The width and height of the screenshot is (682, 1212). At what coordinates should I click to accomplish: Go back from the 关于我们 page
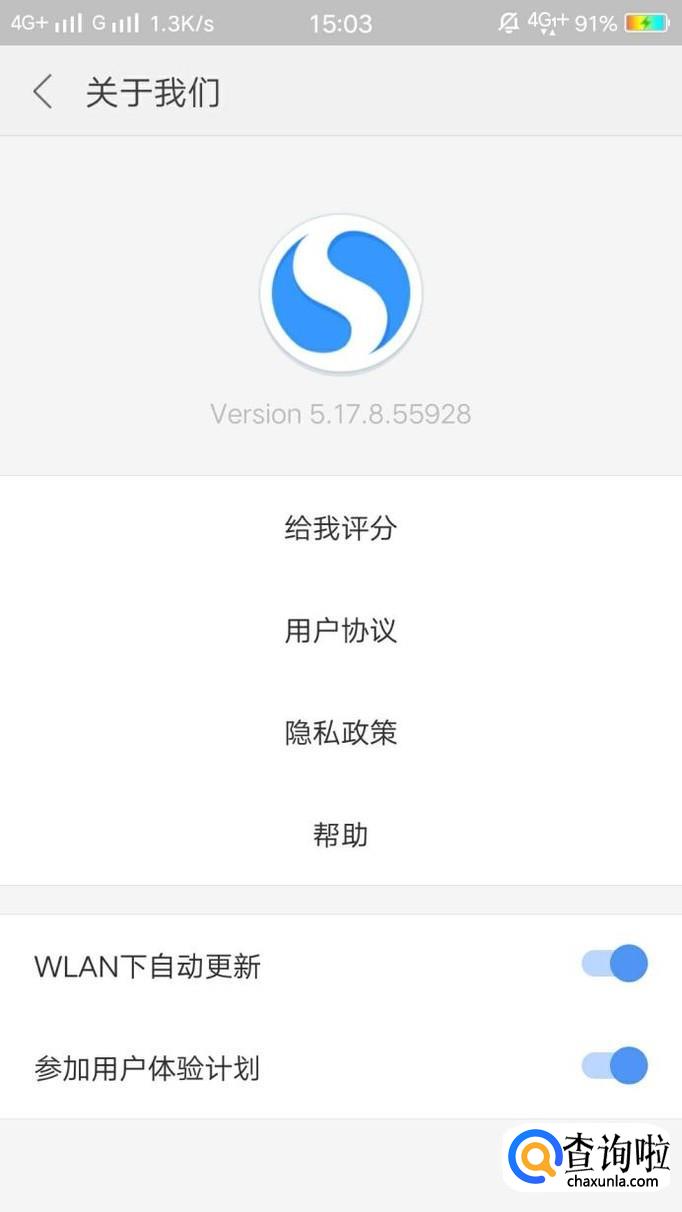[42, 92]
